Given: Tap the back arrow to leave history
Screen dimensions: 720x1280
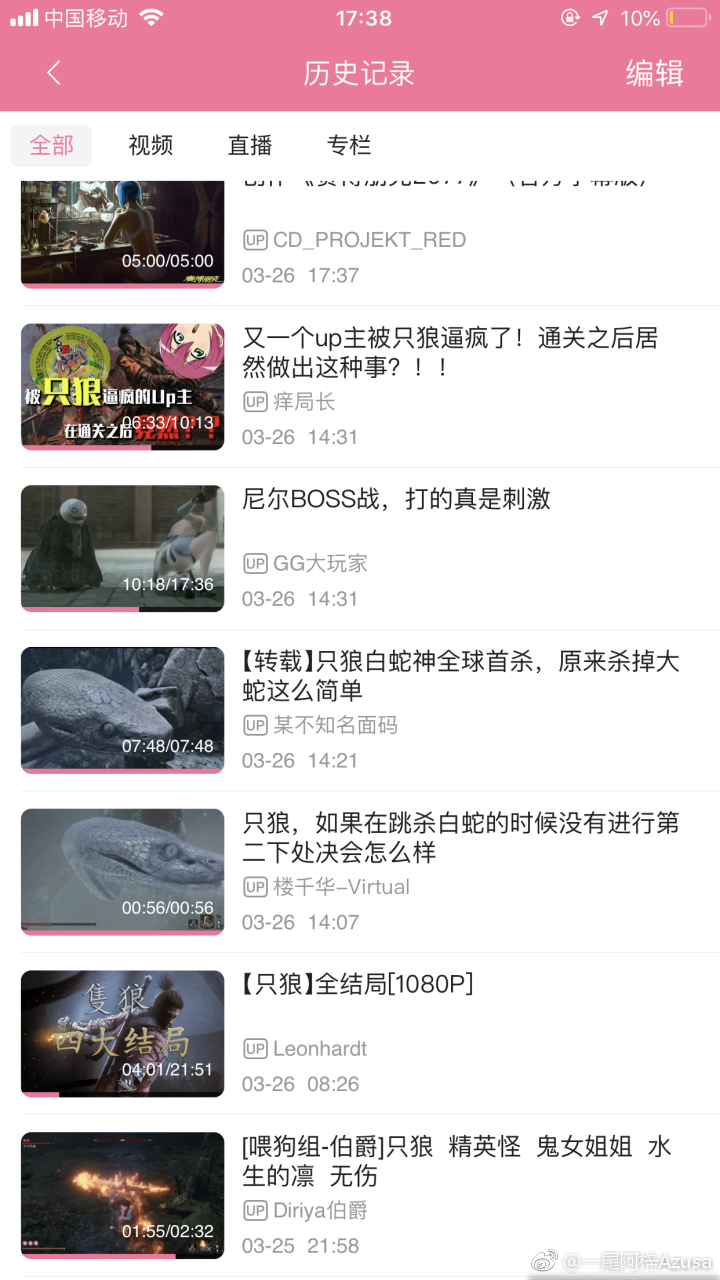Looking at the screenshot, I should coord(53,72).
